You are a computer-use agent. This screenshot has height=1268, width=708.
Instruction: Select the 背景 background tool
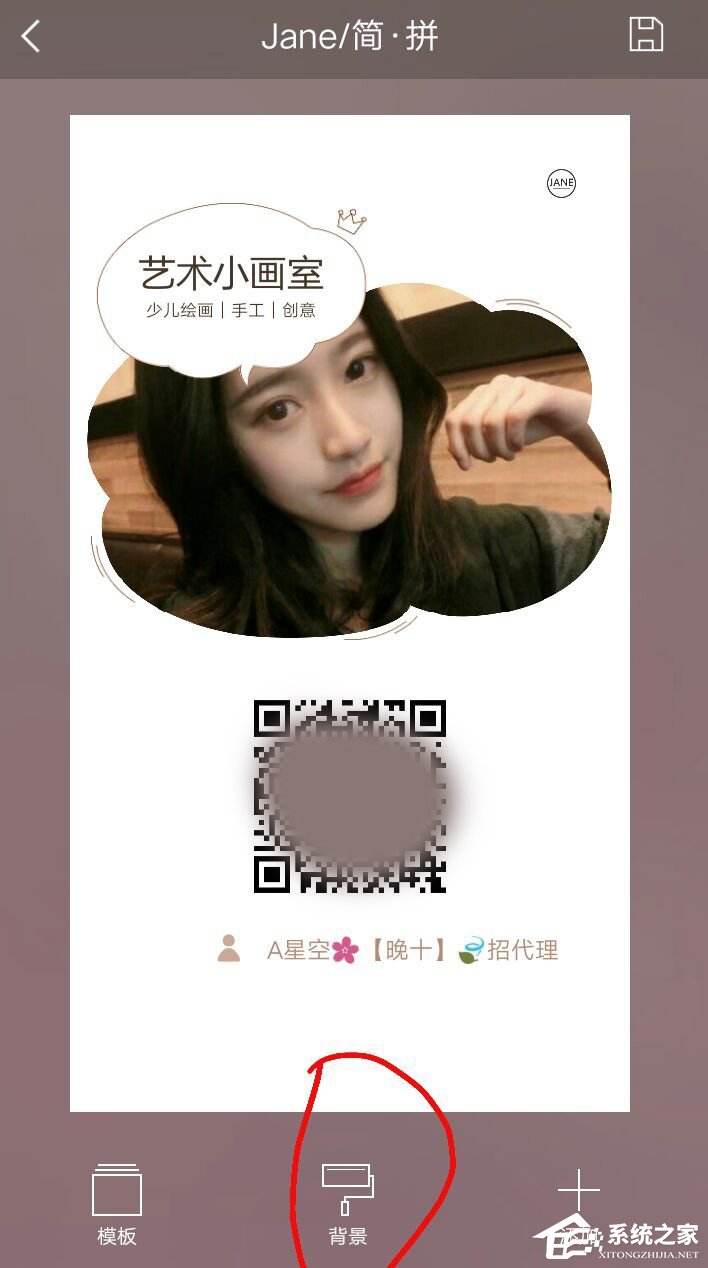coord(347,1203)
